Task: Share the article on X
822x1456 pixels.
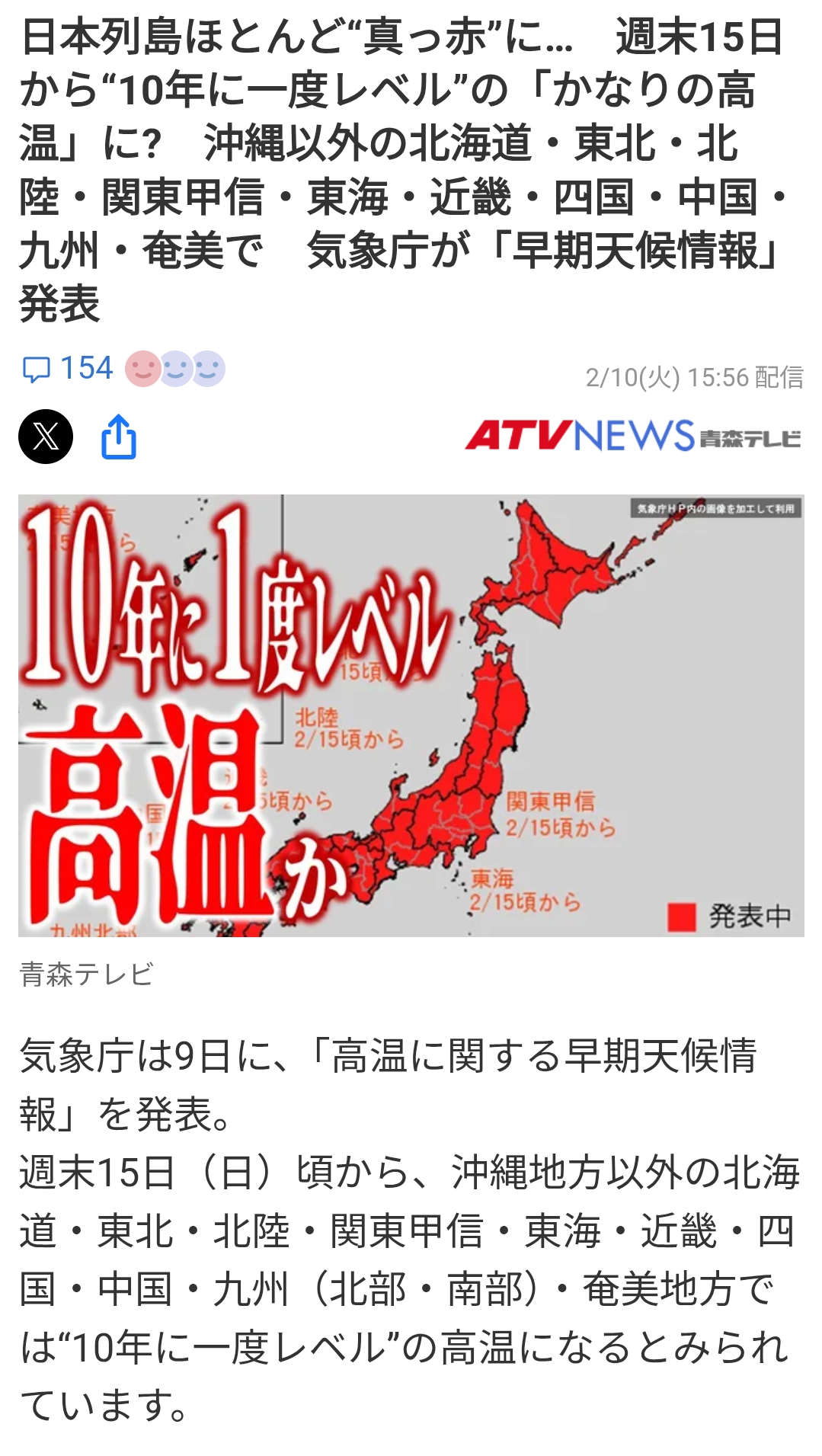Action: 46,437
